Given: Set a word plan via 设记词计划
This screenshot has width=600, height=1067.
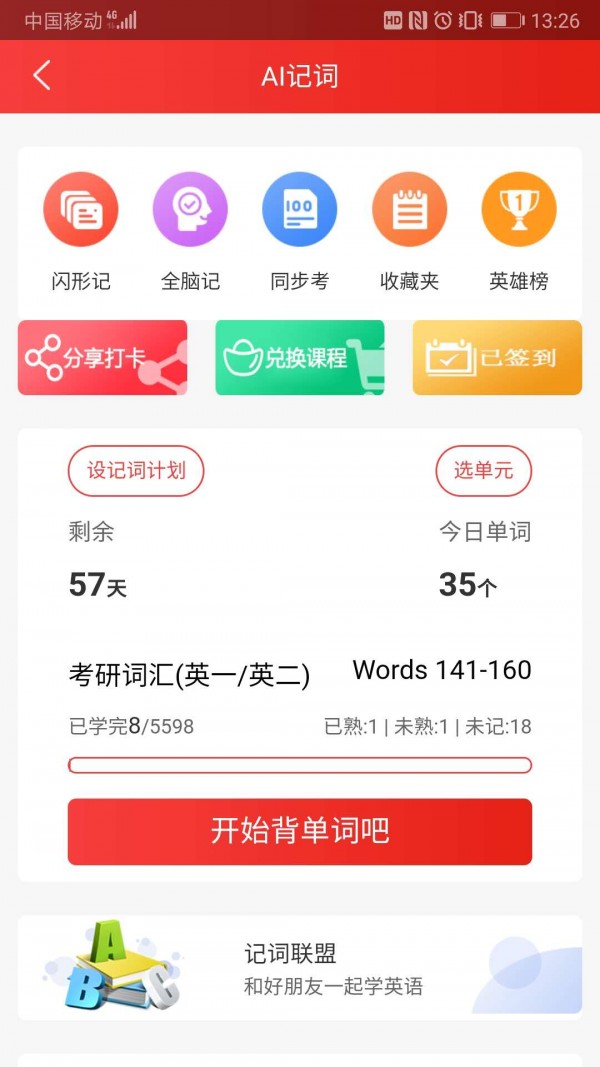Looking at the screenshot, I should click(136, 470).
